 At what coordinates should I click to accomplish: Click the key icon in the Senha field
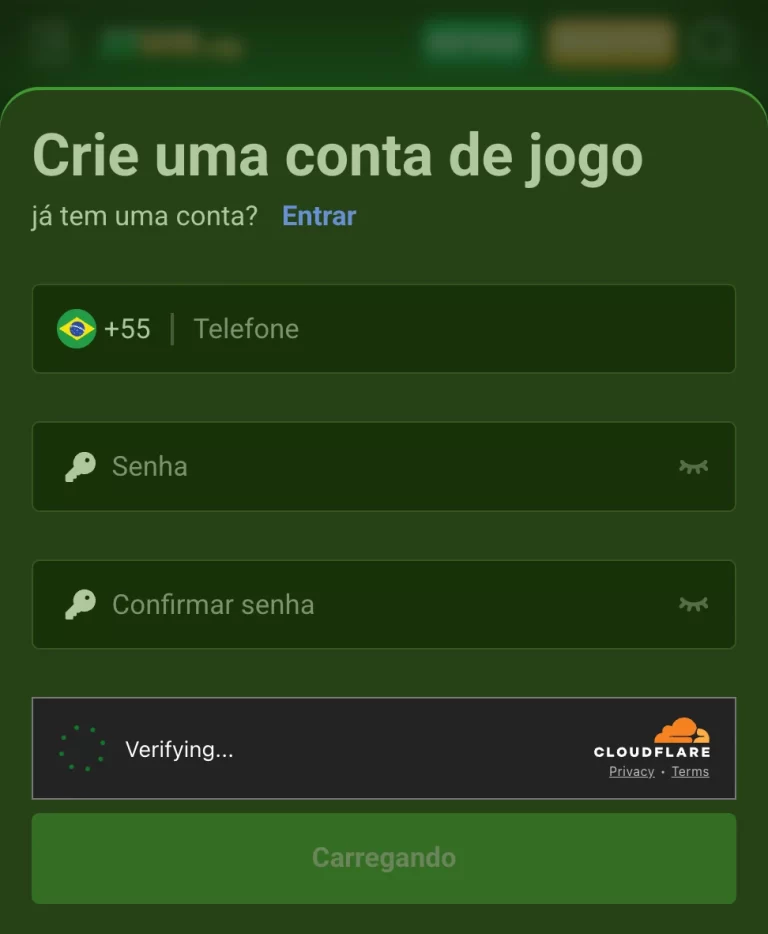point(79,466)
